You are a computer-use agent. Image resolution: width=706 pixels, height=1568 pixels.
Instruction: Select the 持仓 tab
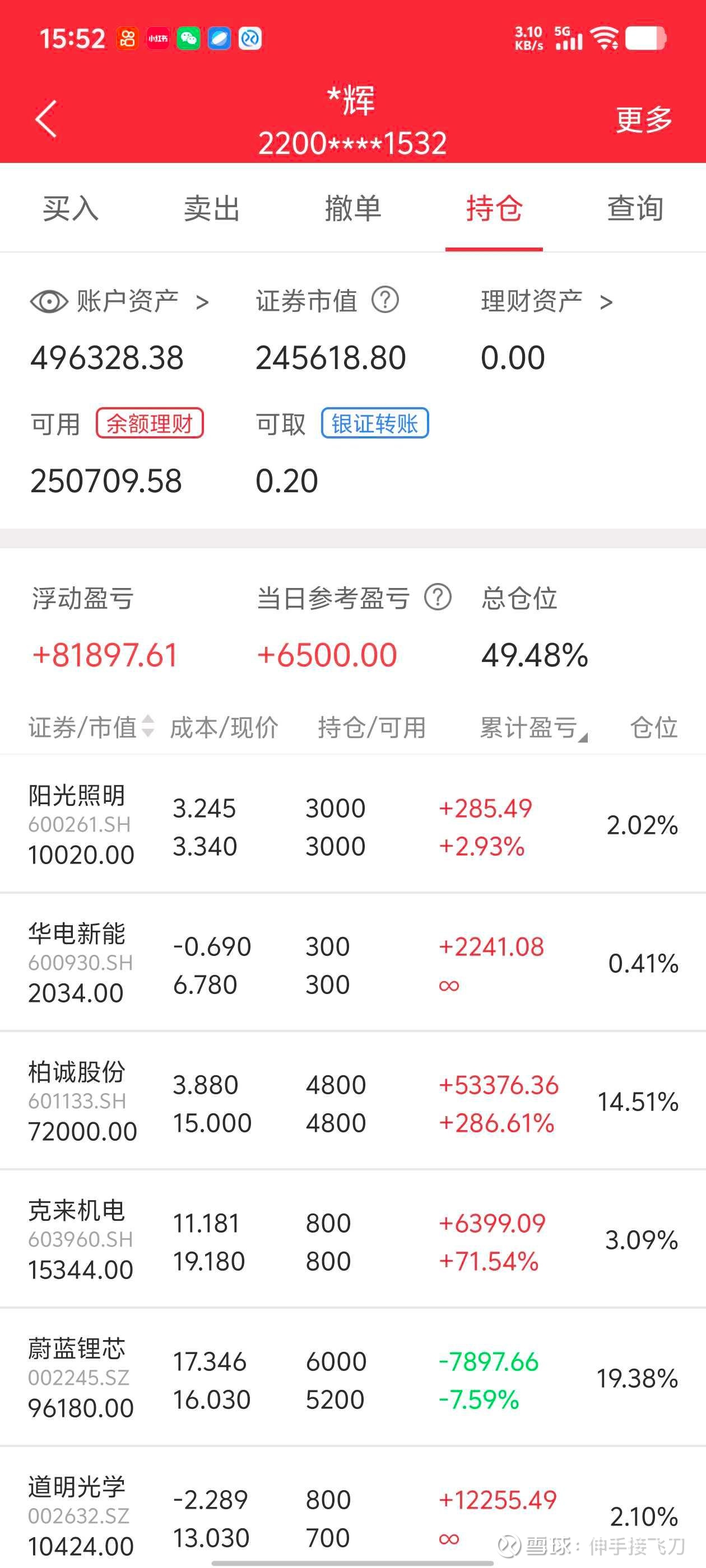[x=494, y=209]
